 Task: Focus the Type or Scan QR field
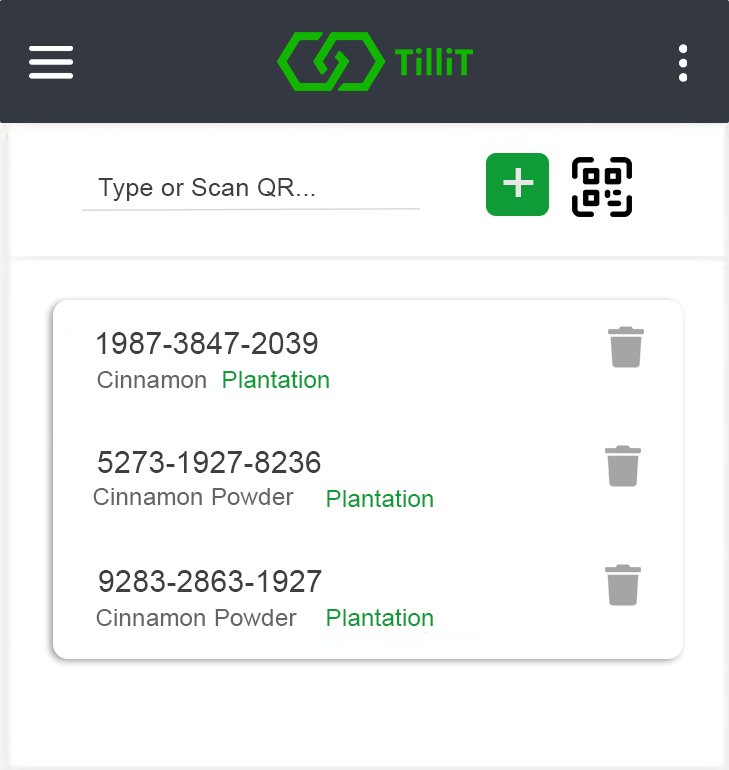[x=250, y=188]
